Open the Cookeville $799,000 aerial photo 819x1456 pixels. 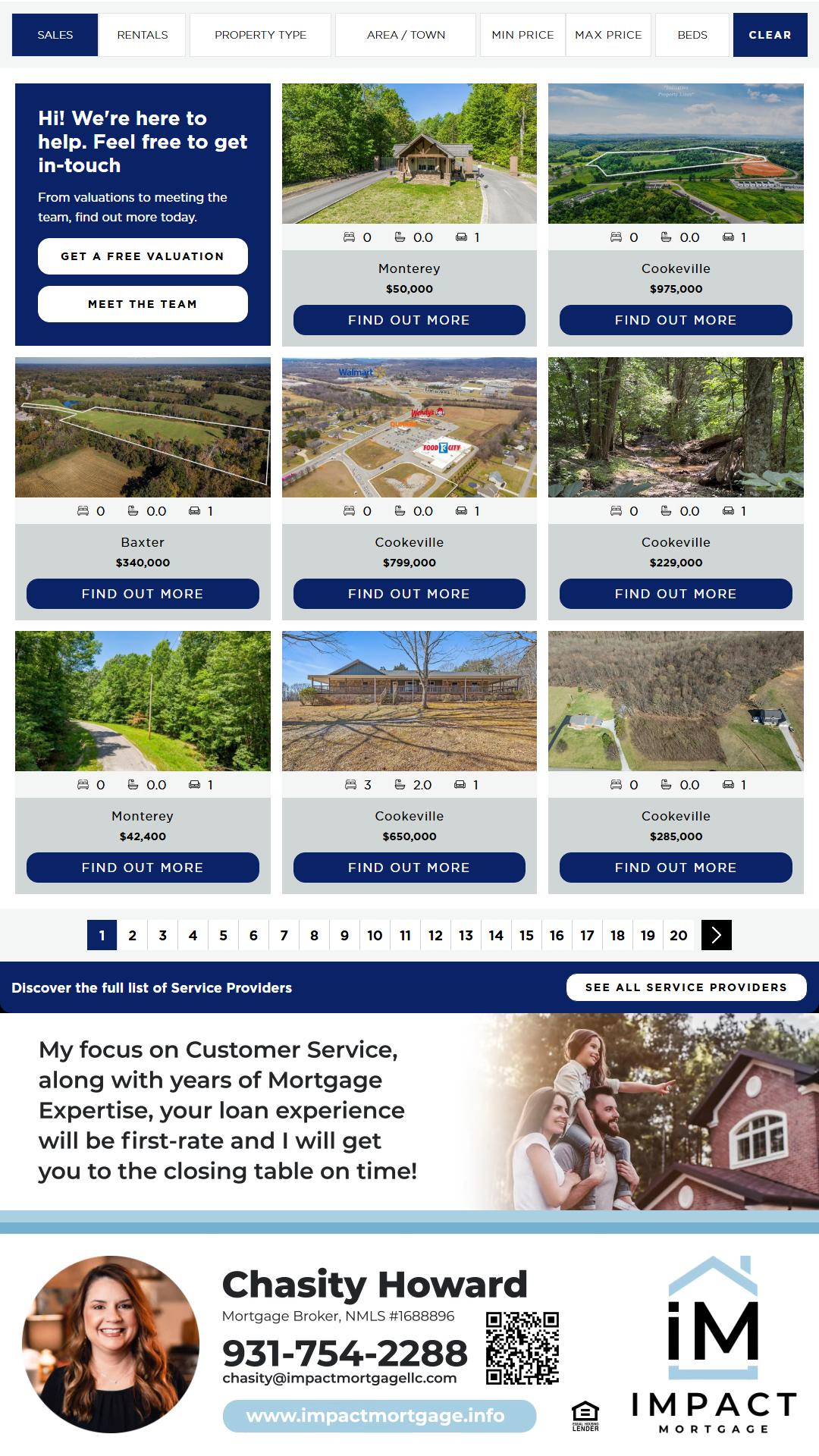click(x=409, y=427)
